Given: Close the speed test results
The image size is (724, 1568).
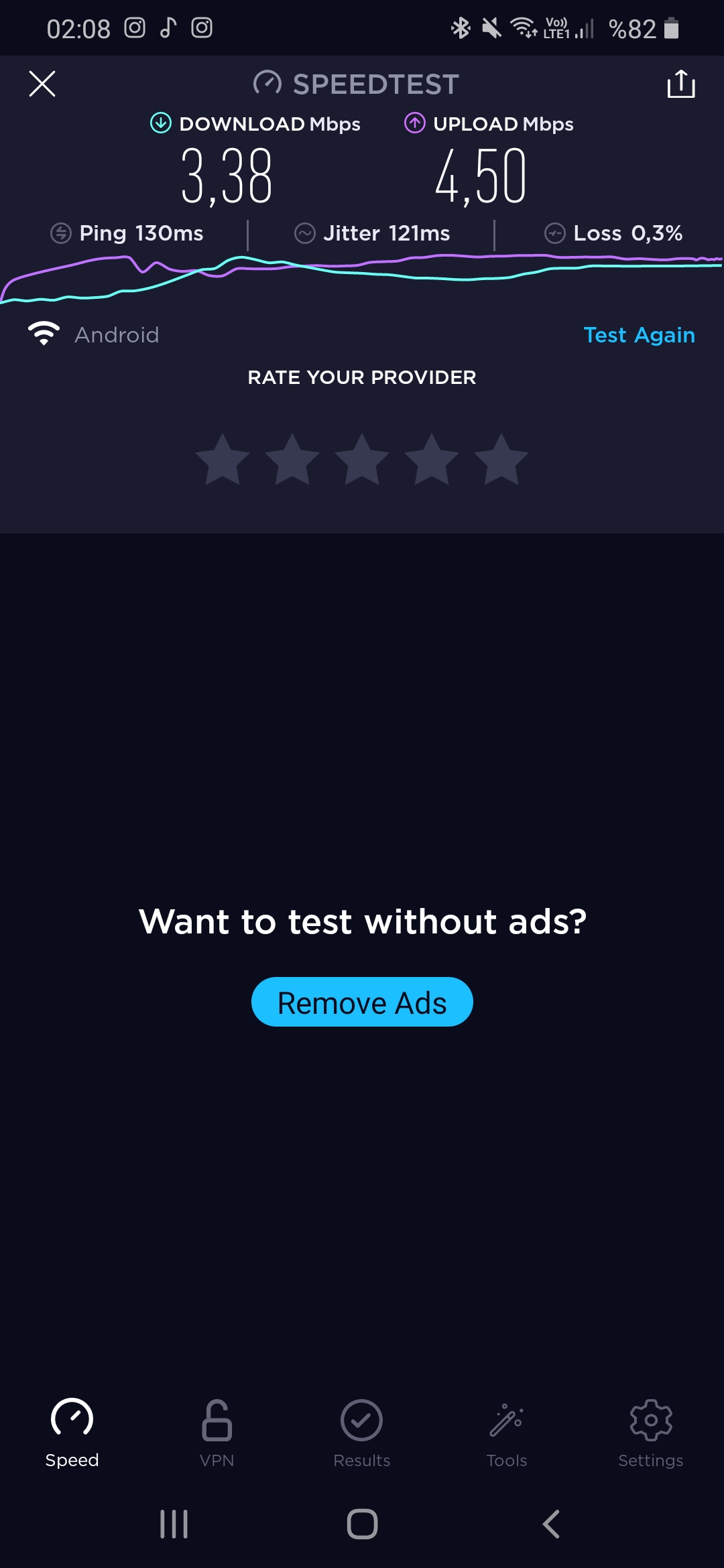Looking at the screenshot, I should [x=42, y=84].
